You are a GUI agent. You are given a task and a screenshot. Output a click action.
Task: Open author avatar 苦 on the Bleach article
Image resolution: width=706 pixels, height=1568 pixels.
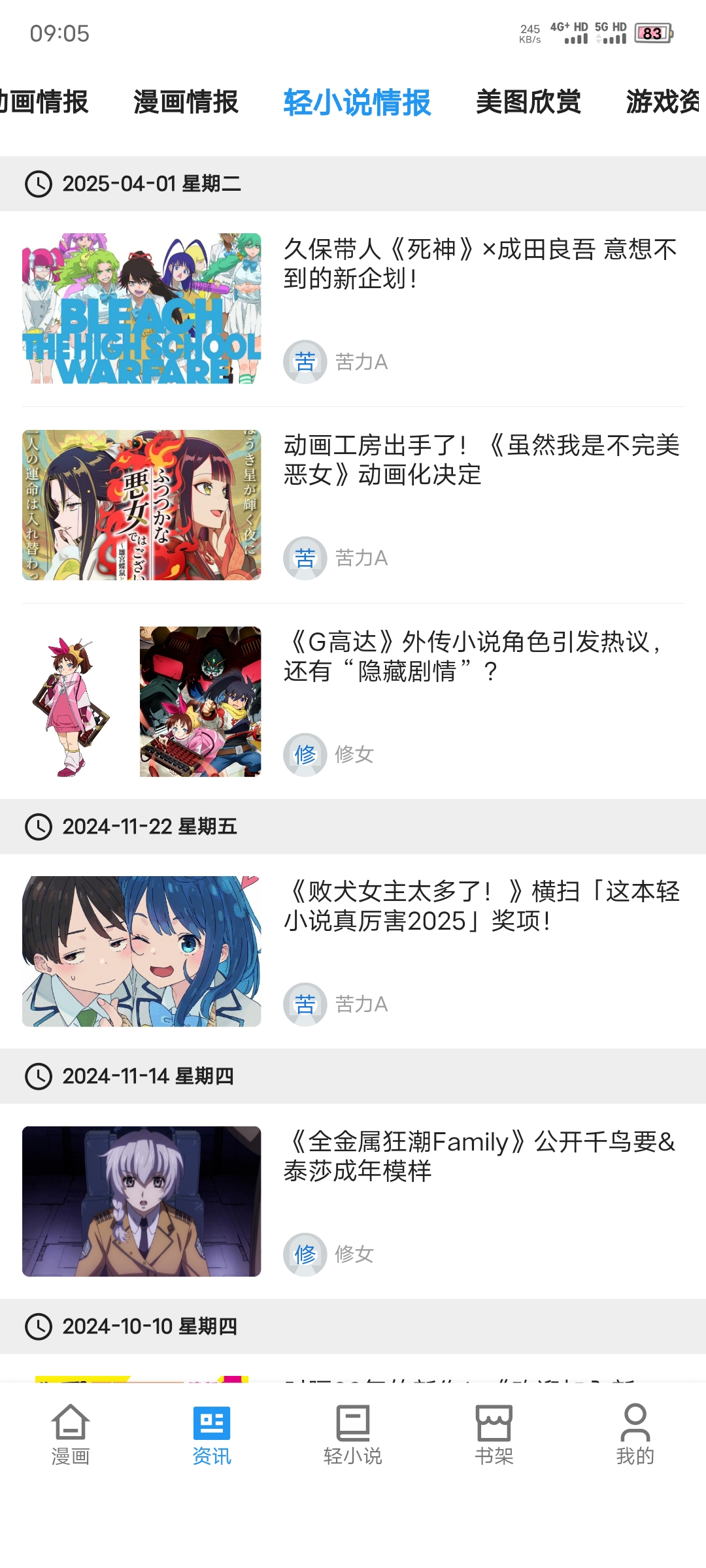304,360
